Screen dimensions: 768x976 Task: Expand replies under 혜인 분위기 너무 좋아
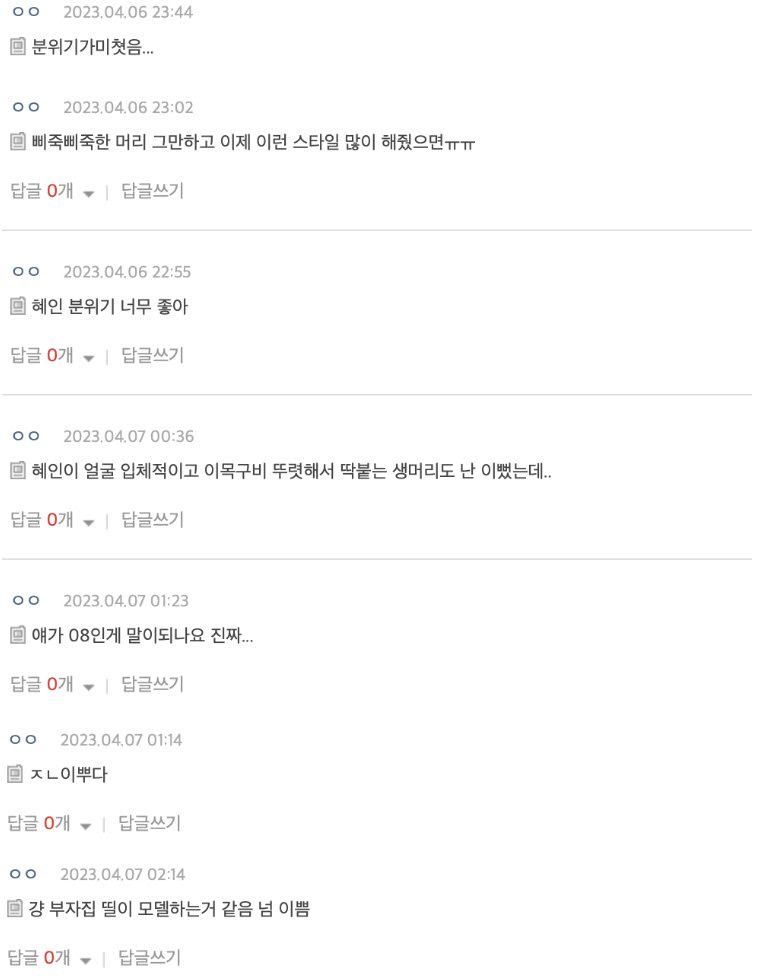pyautogui.click(x=50, y=355)
